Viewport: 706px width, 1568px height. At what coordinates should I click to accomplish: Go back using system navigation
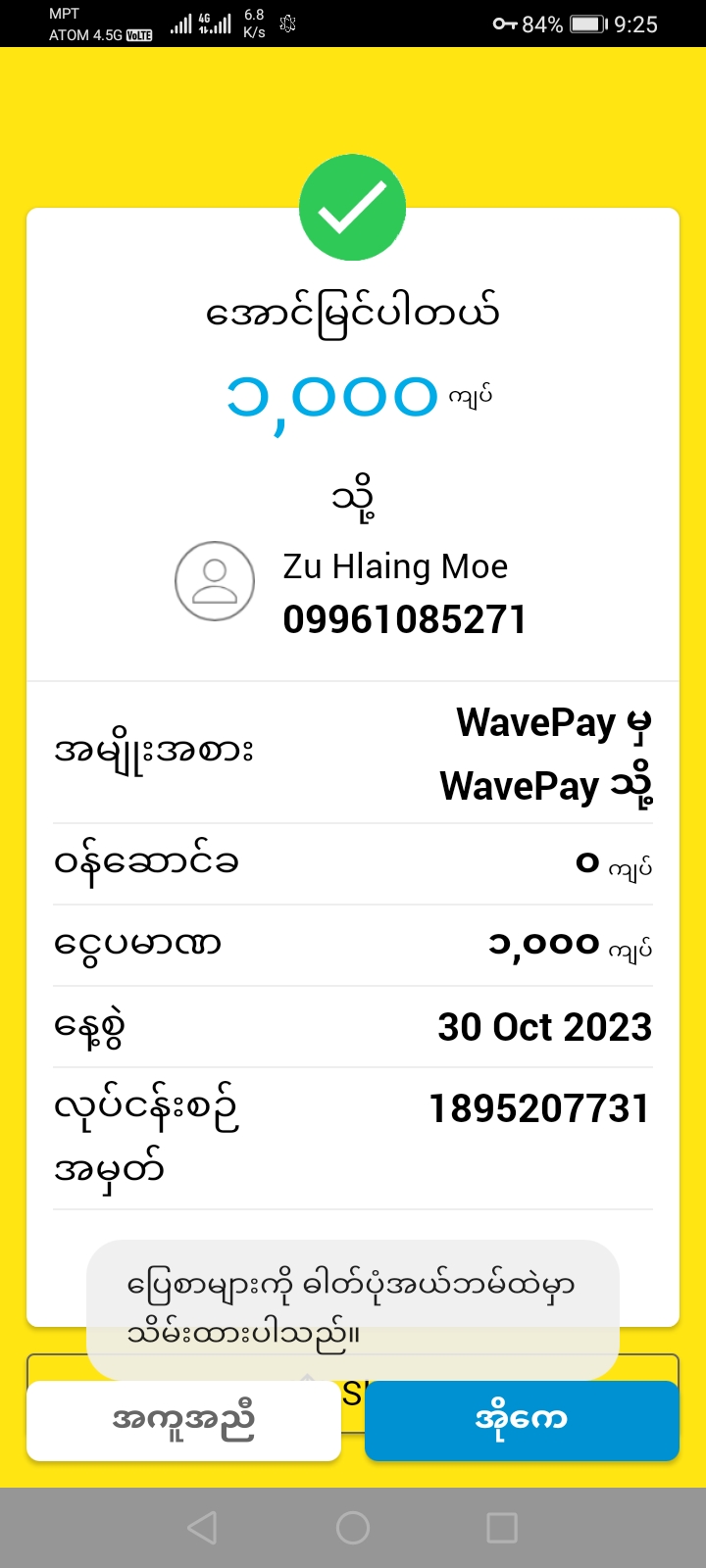coord(202,1527)
